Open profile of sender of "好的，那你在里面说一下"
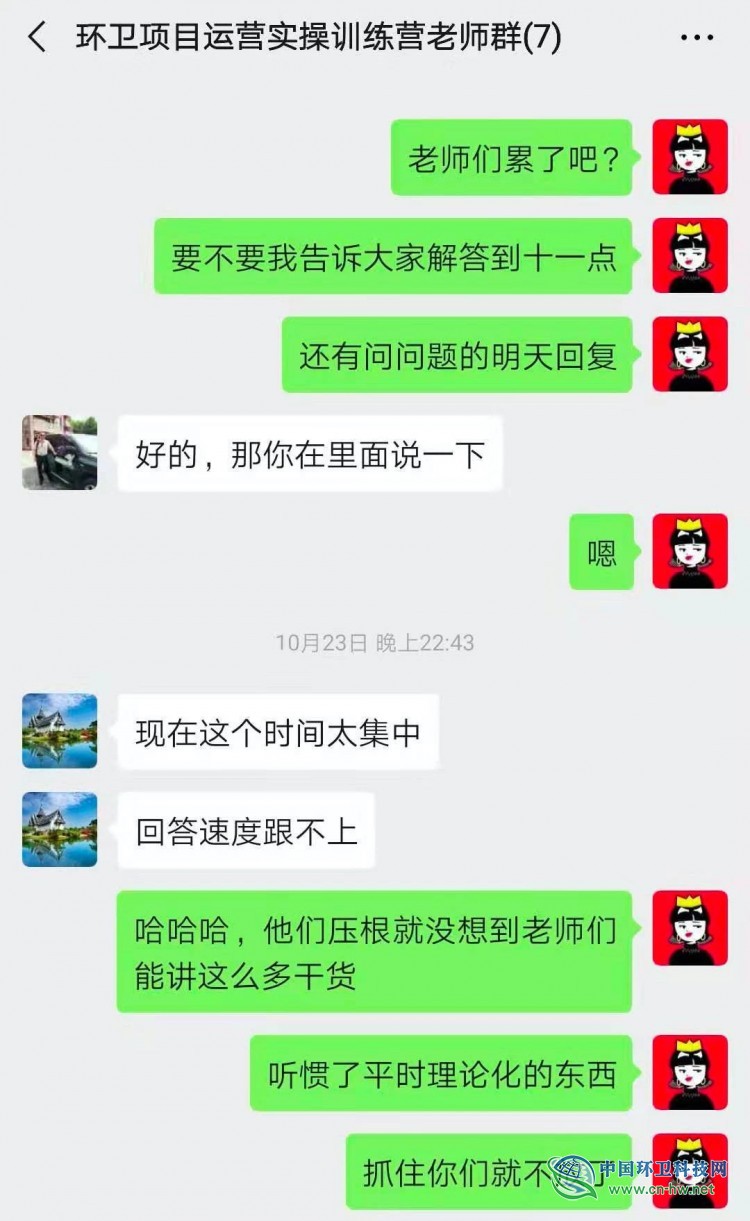 [60, 453]
